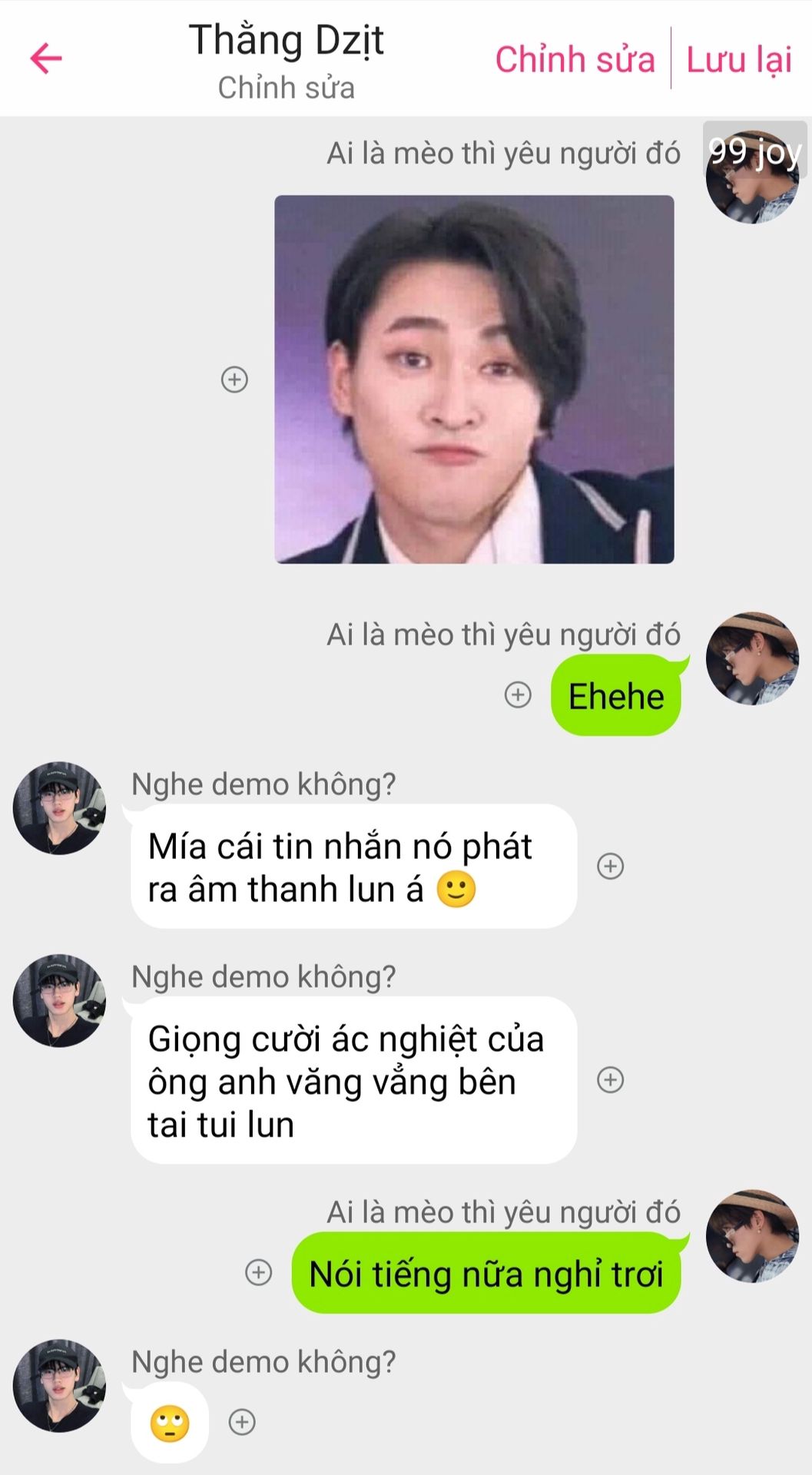Tap the plus icon next to Ehehe

(518, 694)
